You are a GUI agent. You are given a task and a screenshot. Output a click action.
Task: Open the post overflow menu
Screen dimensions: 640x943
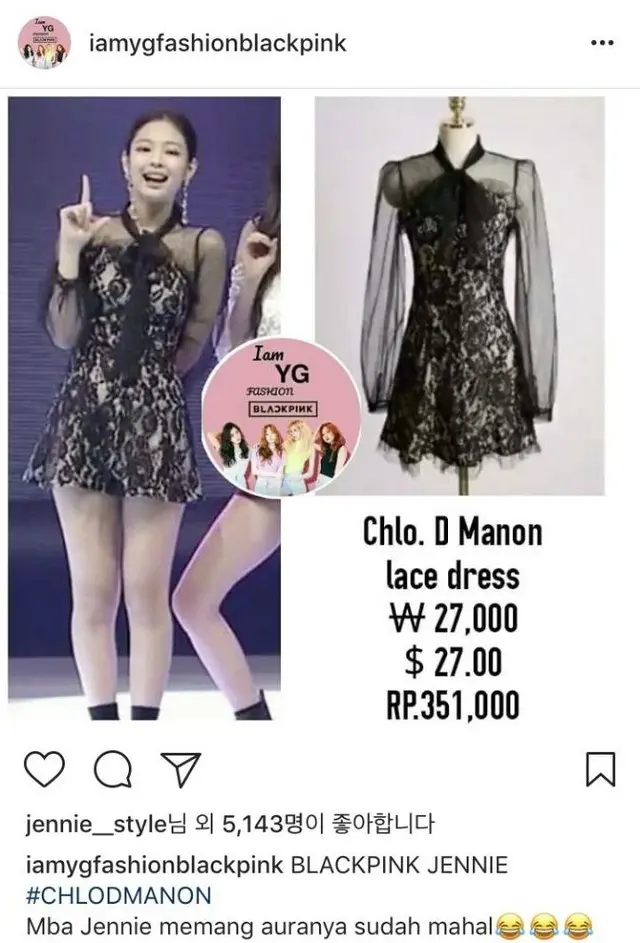pos(602,44)
